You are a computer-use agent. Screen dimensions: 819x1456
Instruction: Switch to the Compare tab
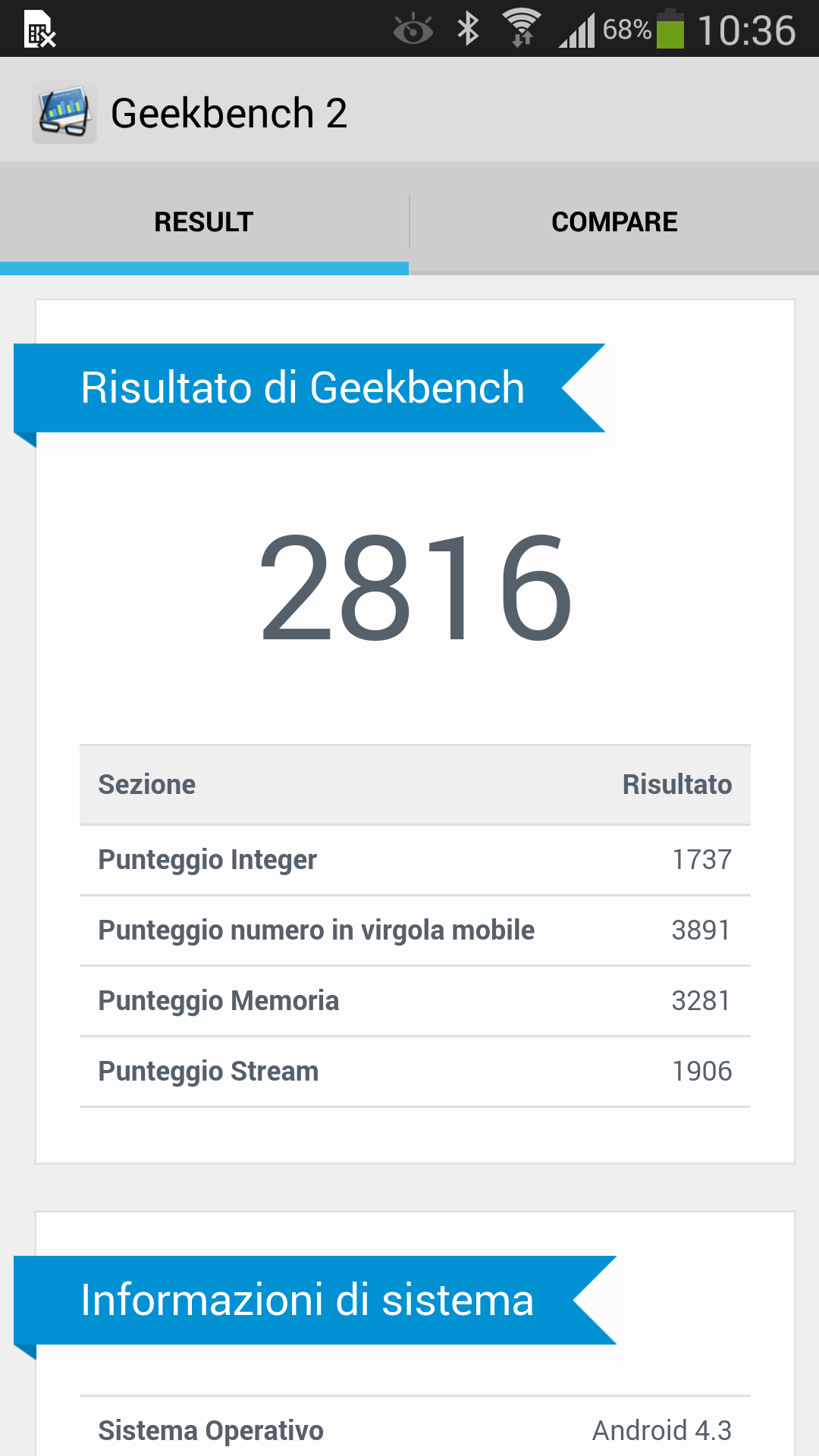[x=614, y=221]
